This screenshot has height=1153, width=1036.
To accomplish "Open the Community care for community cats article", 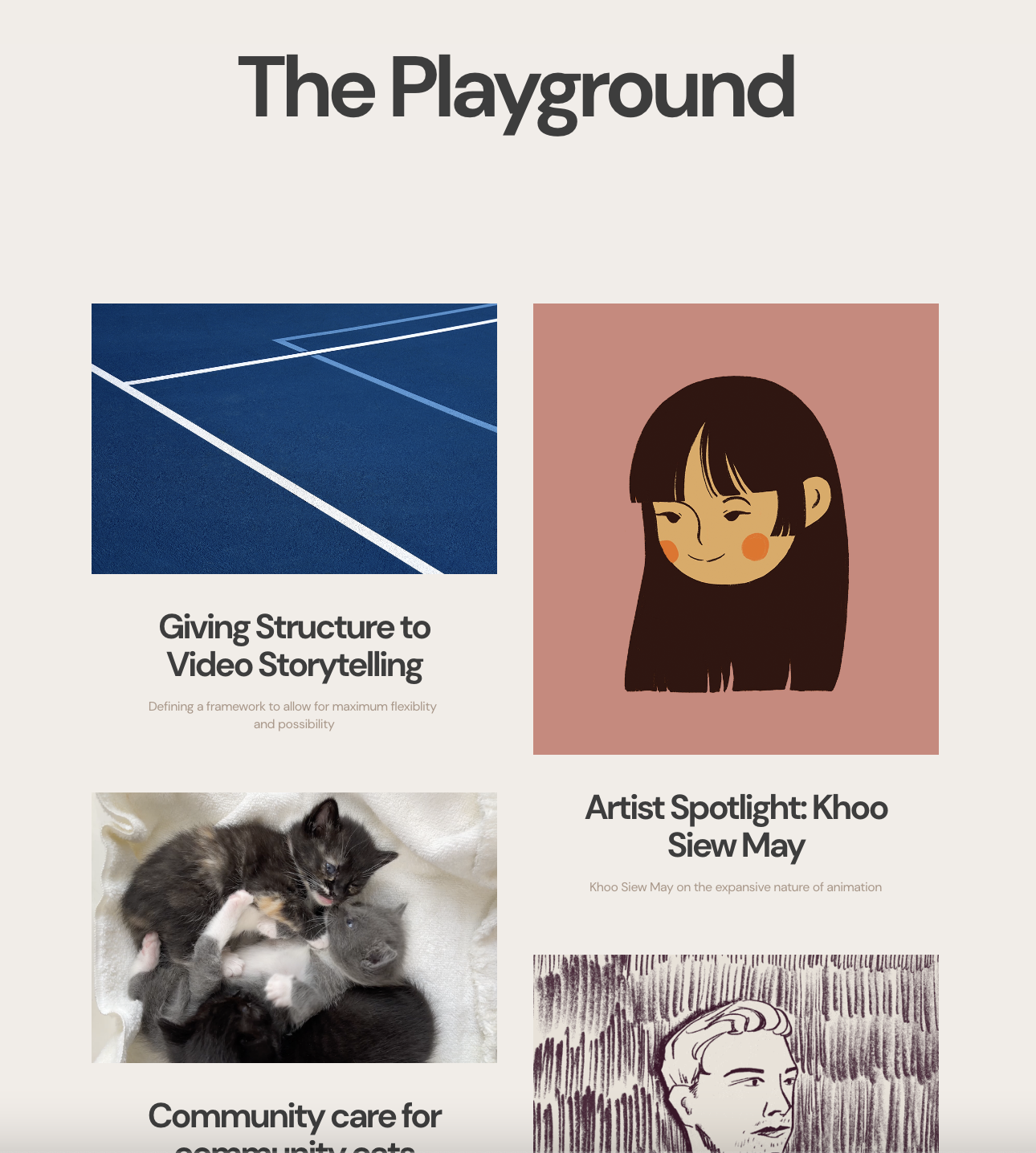I will (294, 1118).
